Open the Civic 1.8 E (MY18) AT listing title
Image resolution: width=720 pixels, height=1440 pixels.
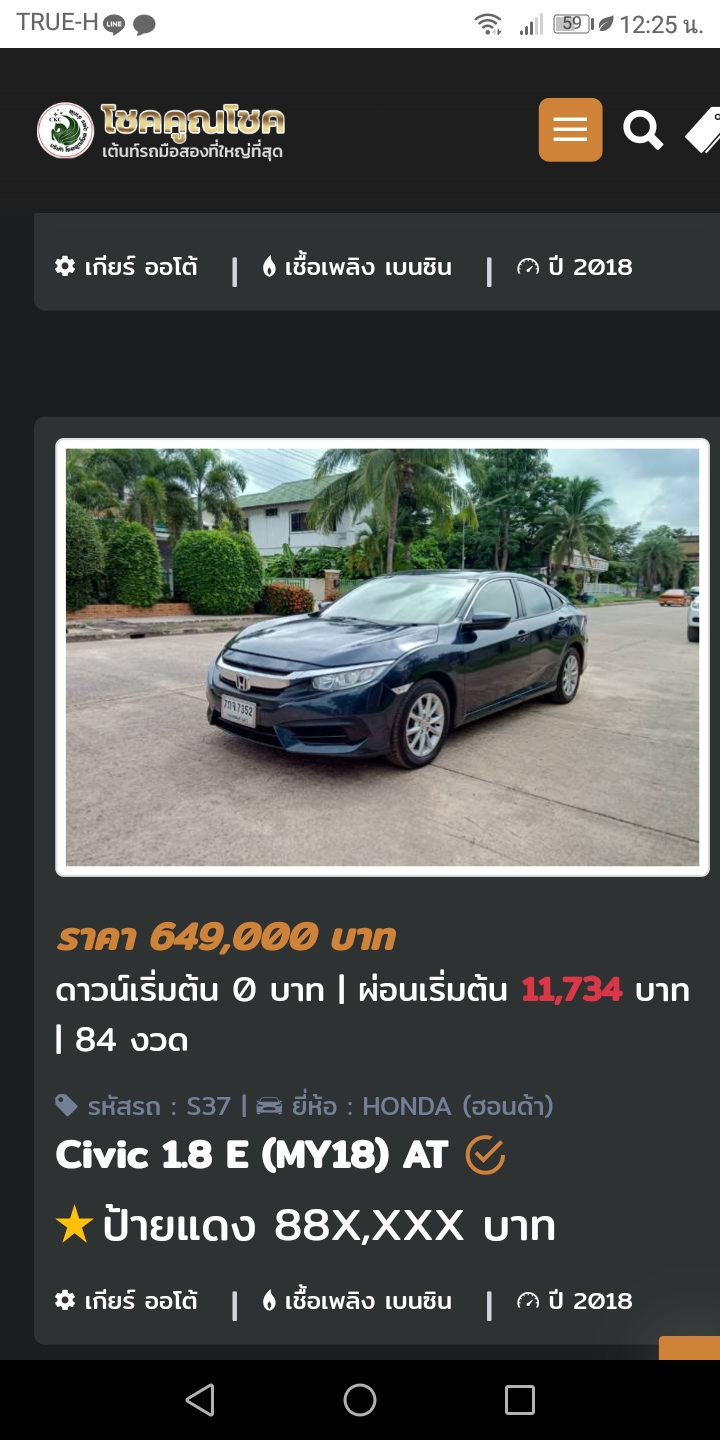[x=251, y=1156]
